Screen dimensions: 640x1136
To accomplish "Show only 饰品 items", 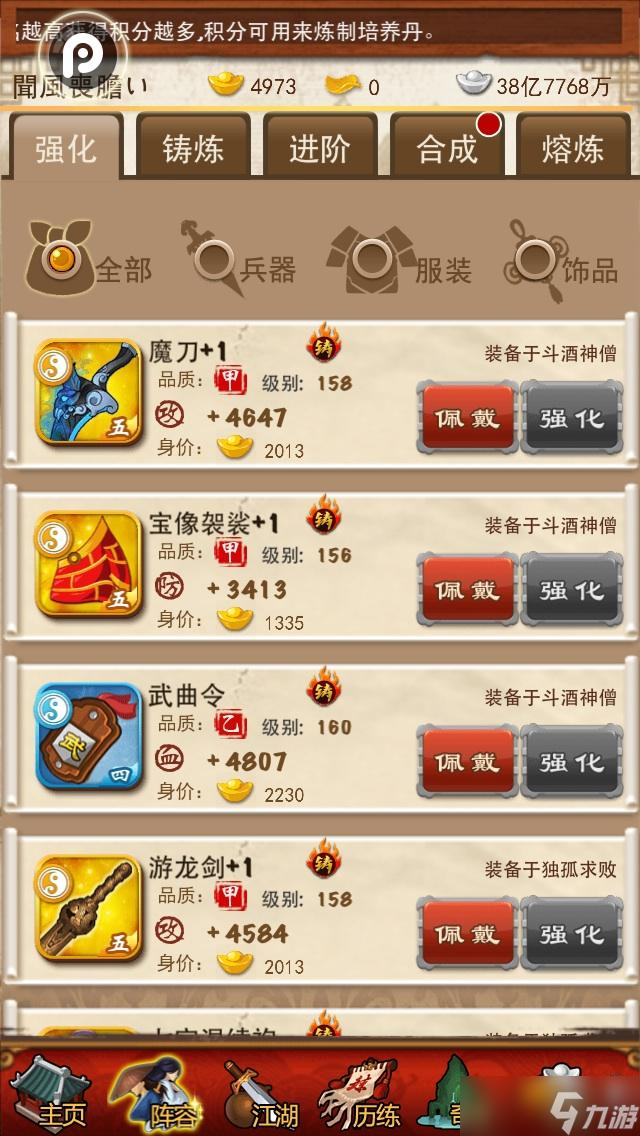I will tap(562, 262).
